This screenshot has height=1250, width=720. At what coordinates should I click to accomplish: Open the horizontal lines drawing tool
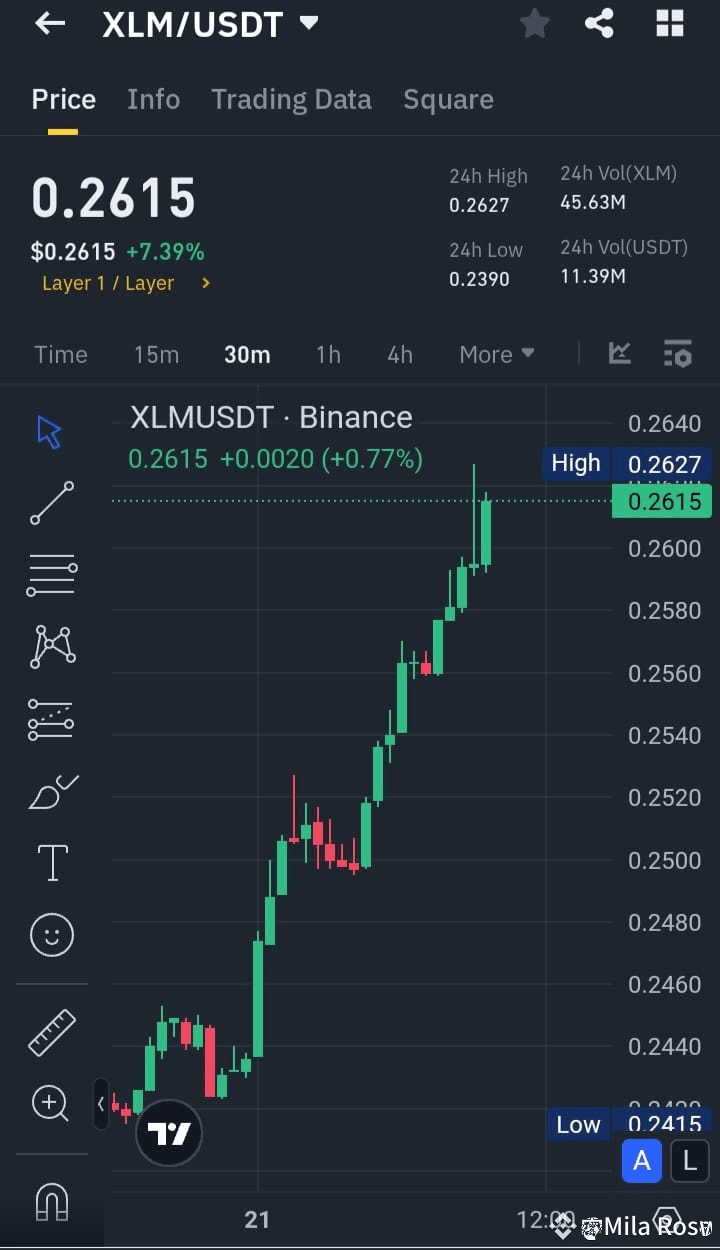click(x=50, y=575)
